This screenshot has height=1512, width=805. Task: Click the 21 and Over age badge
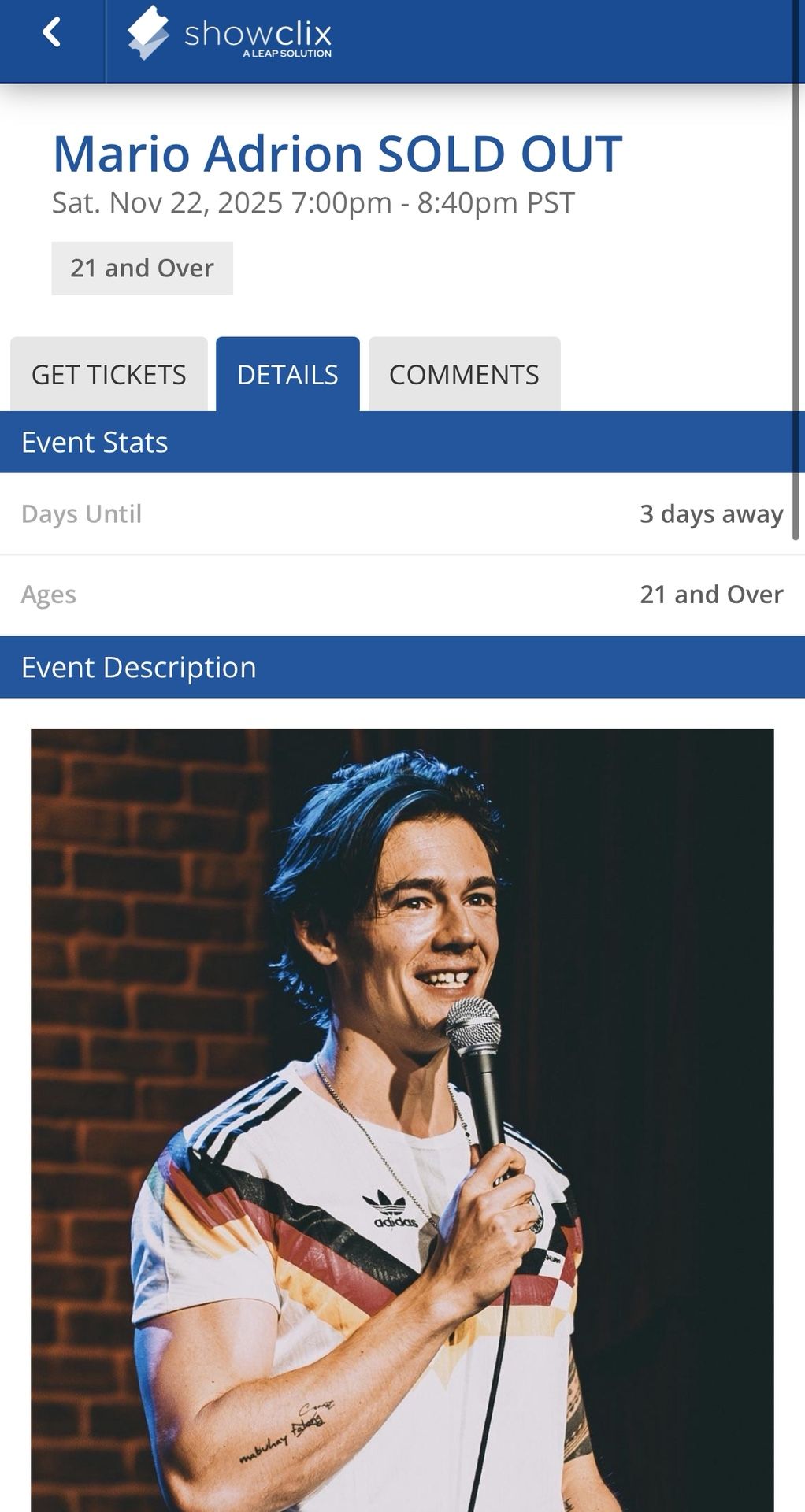point(142,268)
